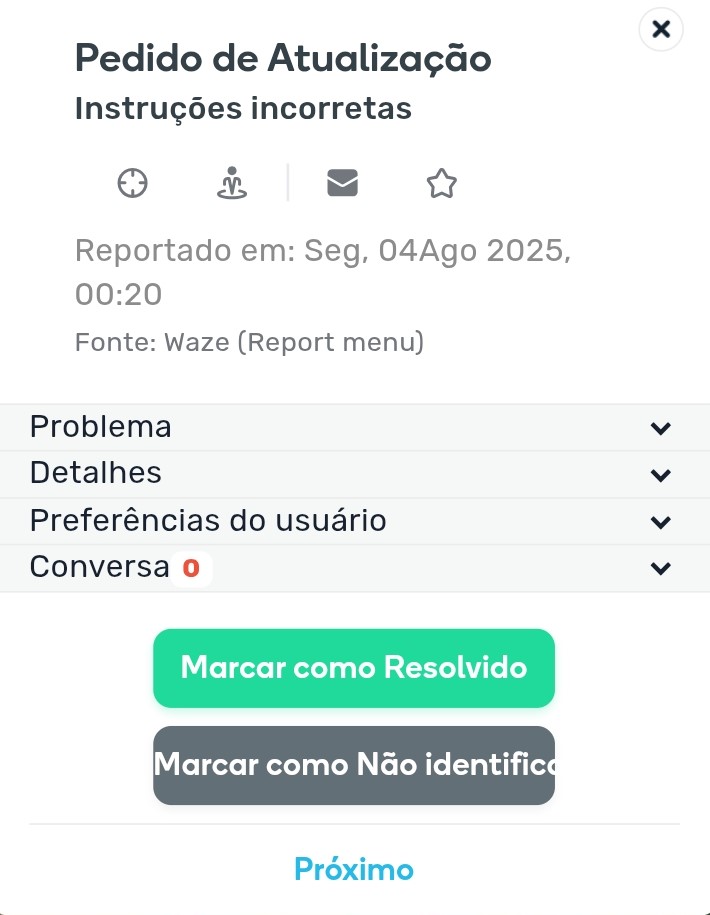
Task: Expand Preferências do usuário section
Action: (354, 521)
